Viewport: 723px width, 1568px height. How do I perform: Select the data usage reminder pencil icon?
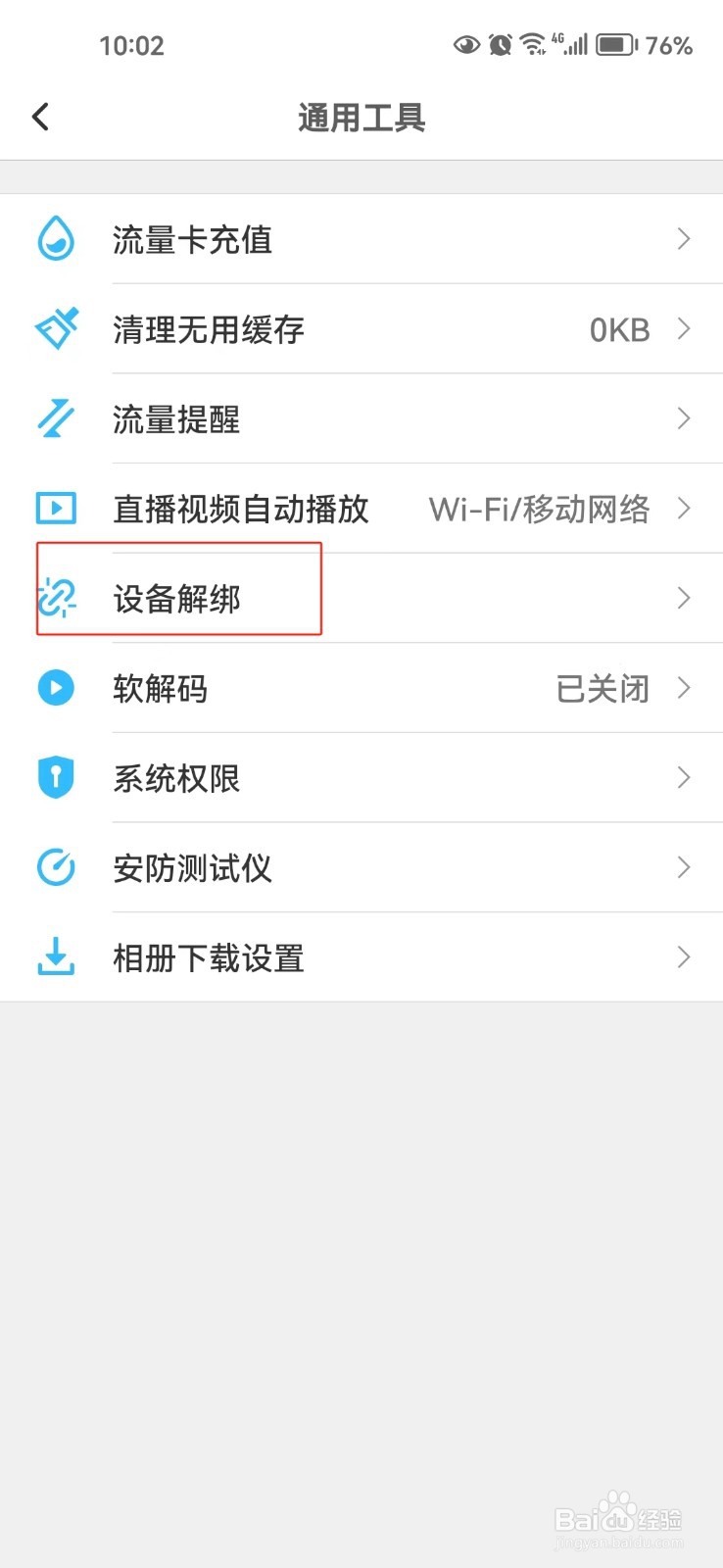tap(56, 418)
